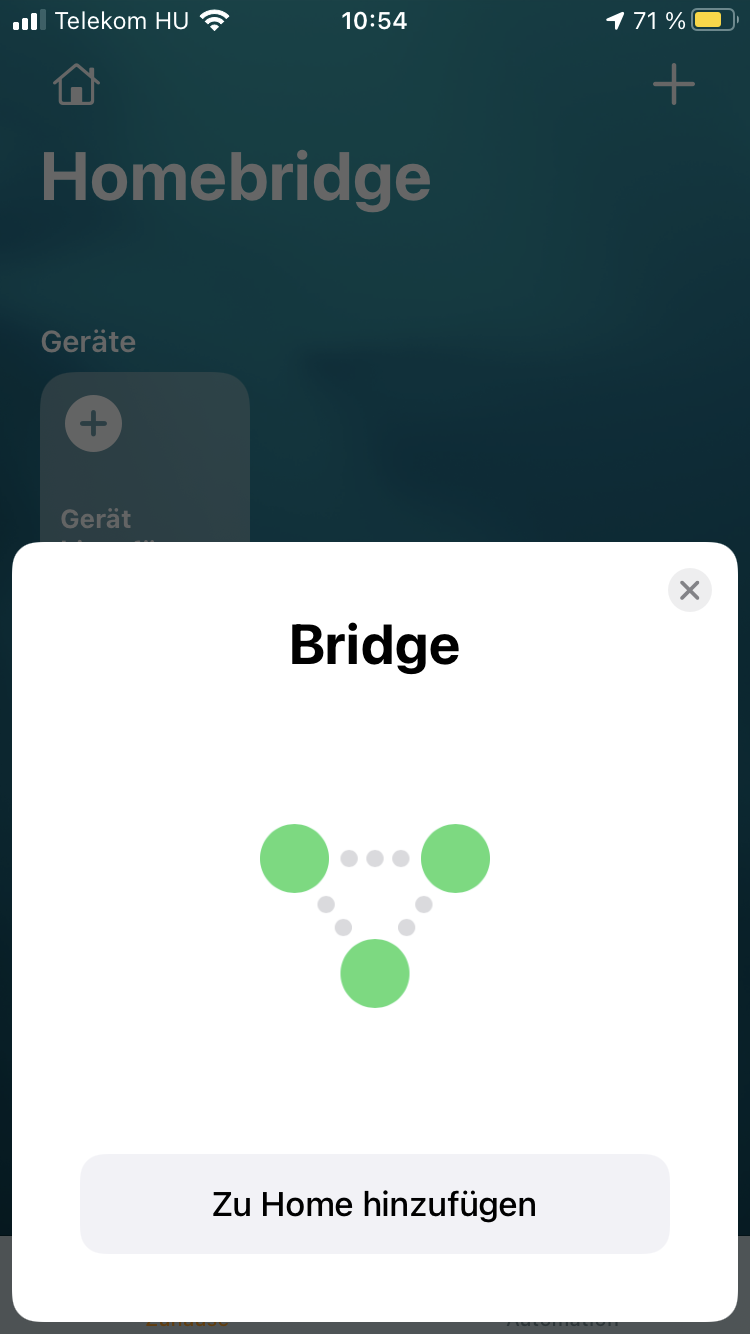Tap the Zu Home hinzufügen button
The height and width of the screenshot is (1334, 750).
pyautogui.click(x=374, y=1204)
